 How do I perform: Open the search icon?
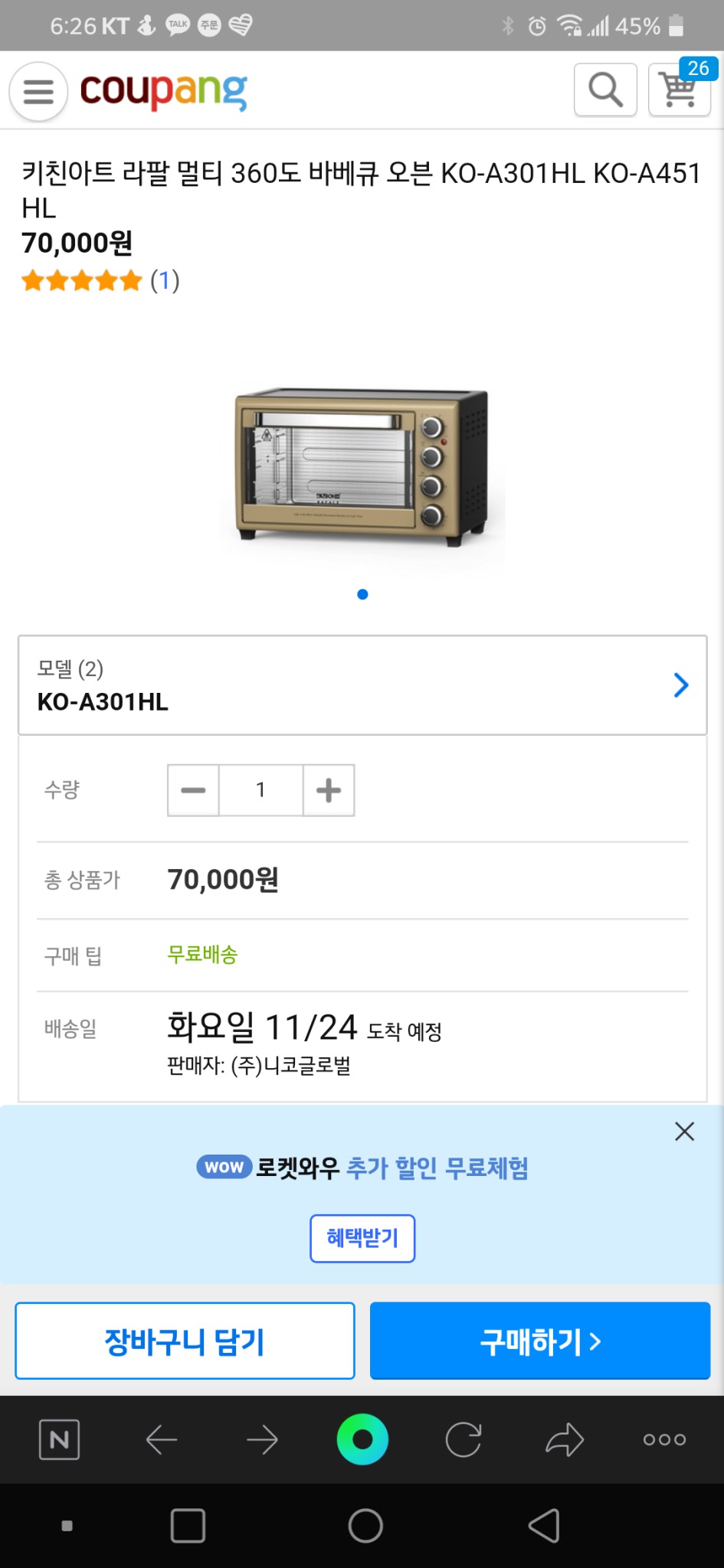click(x=604, y=90)
